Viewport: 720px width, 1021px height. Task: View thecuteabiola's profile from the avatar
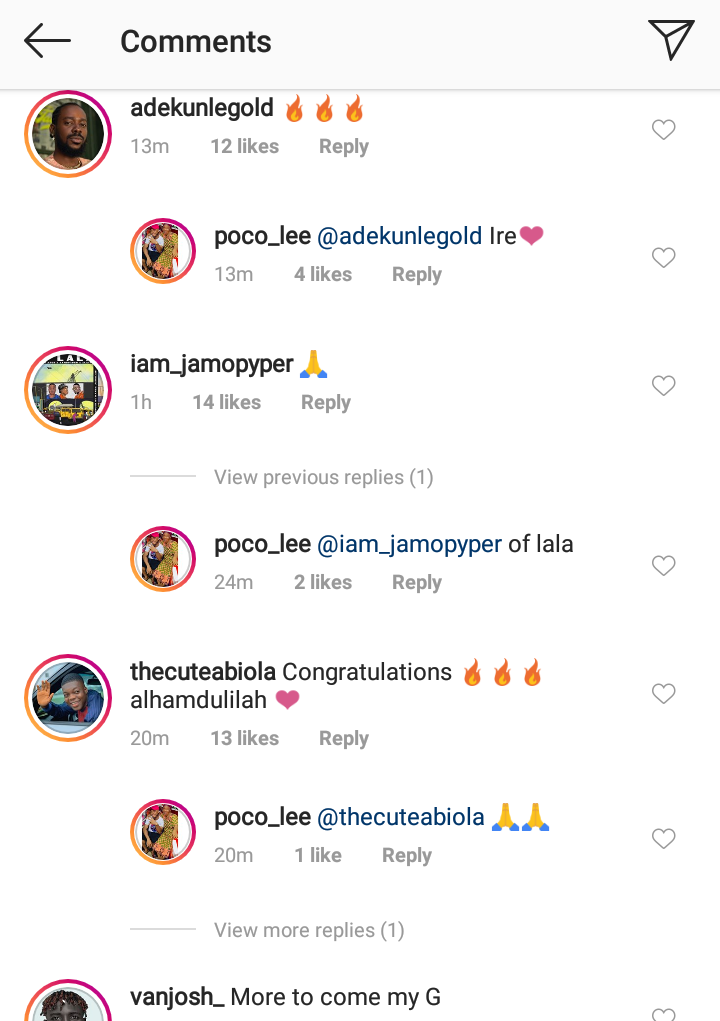(x=68, y=698)
